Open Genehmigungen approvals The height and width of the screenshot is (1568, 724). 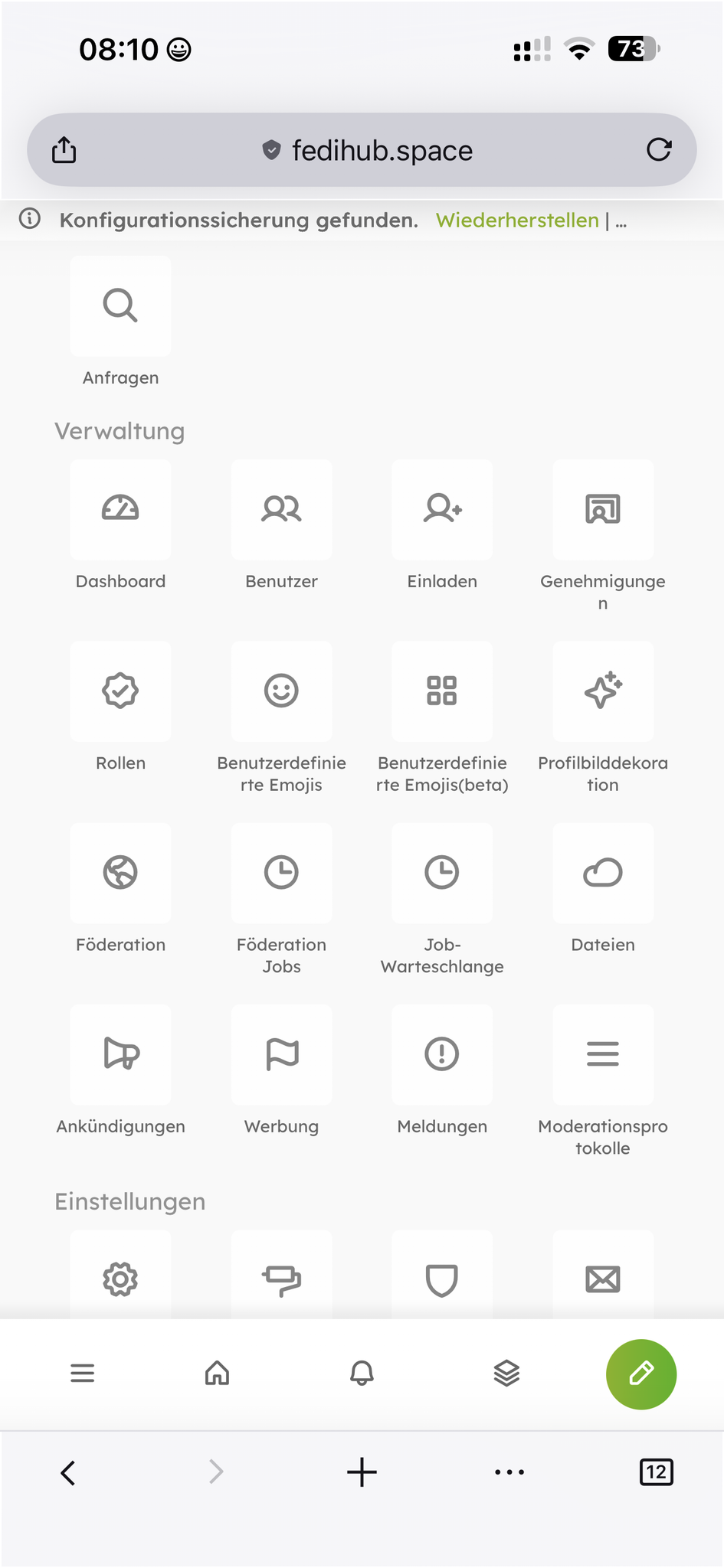603,509
